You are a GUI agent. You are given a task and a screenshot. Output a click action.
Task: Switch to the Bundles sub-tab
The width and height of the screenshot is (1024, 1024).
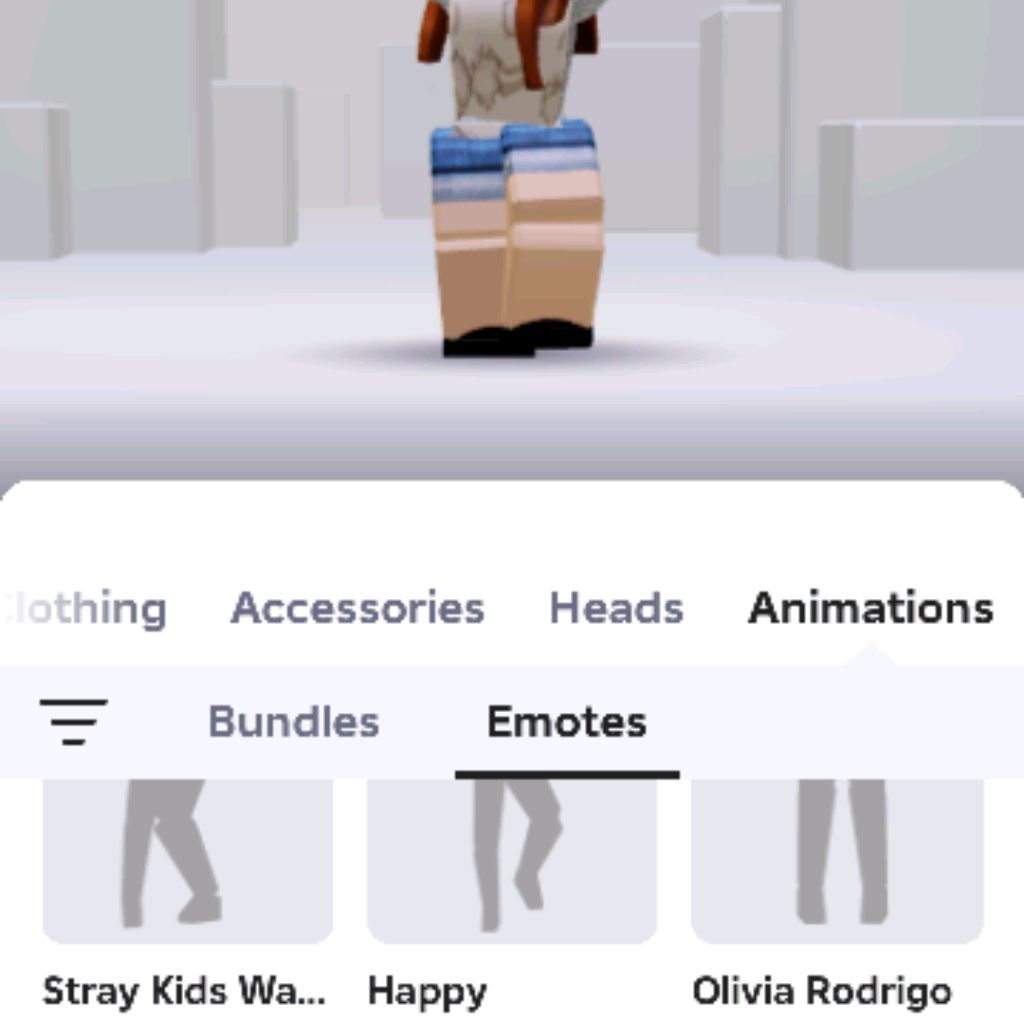click(293, 722)
